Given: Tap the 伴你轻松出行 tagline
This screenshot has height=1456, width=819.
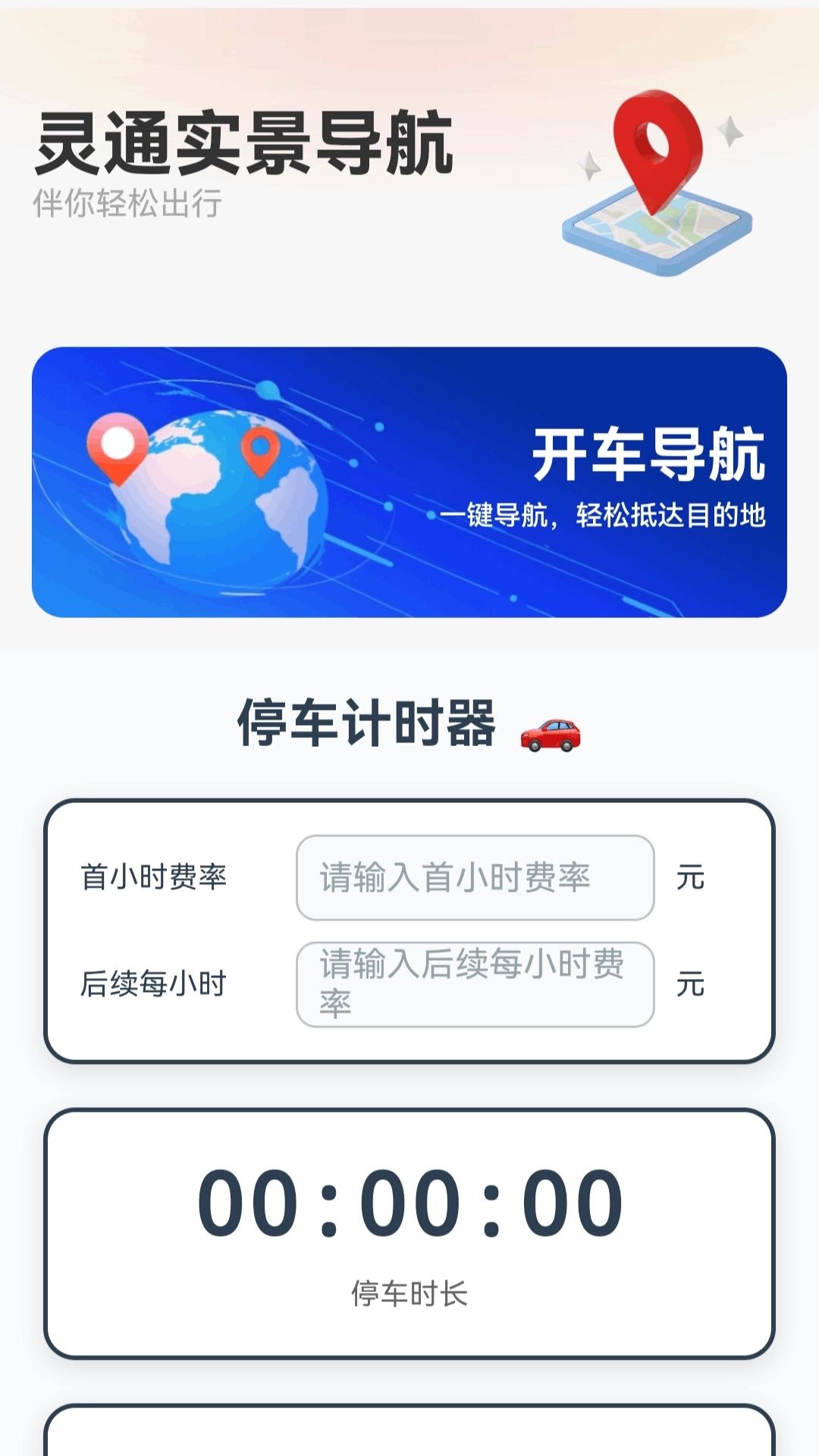Looking at the screenshot, I should (x=130, y=201).
